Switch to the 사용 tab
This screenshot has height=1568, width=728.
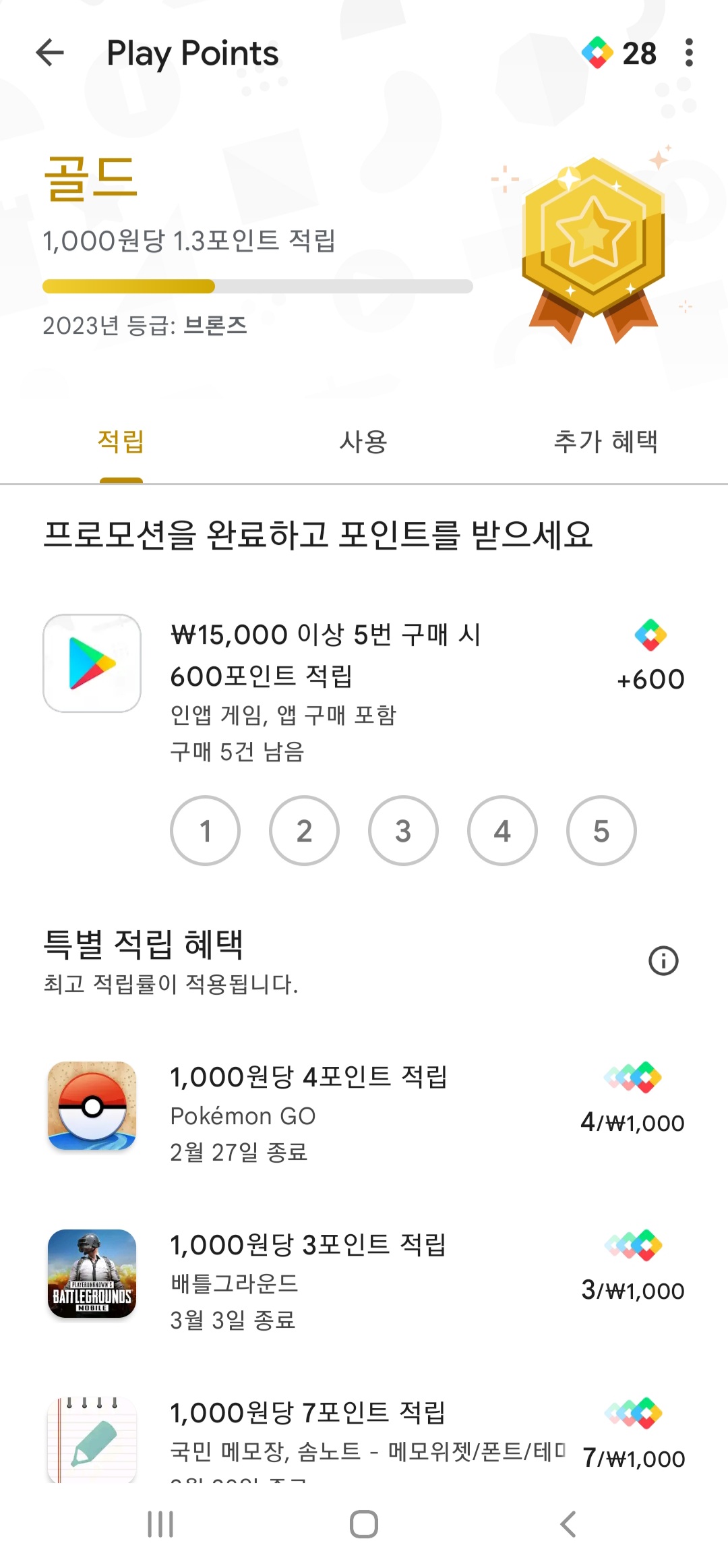point(363,442)
